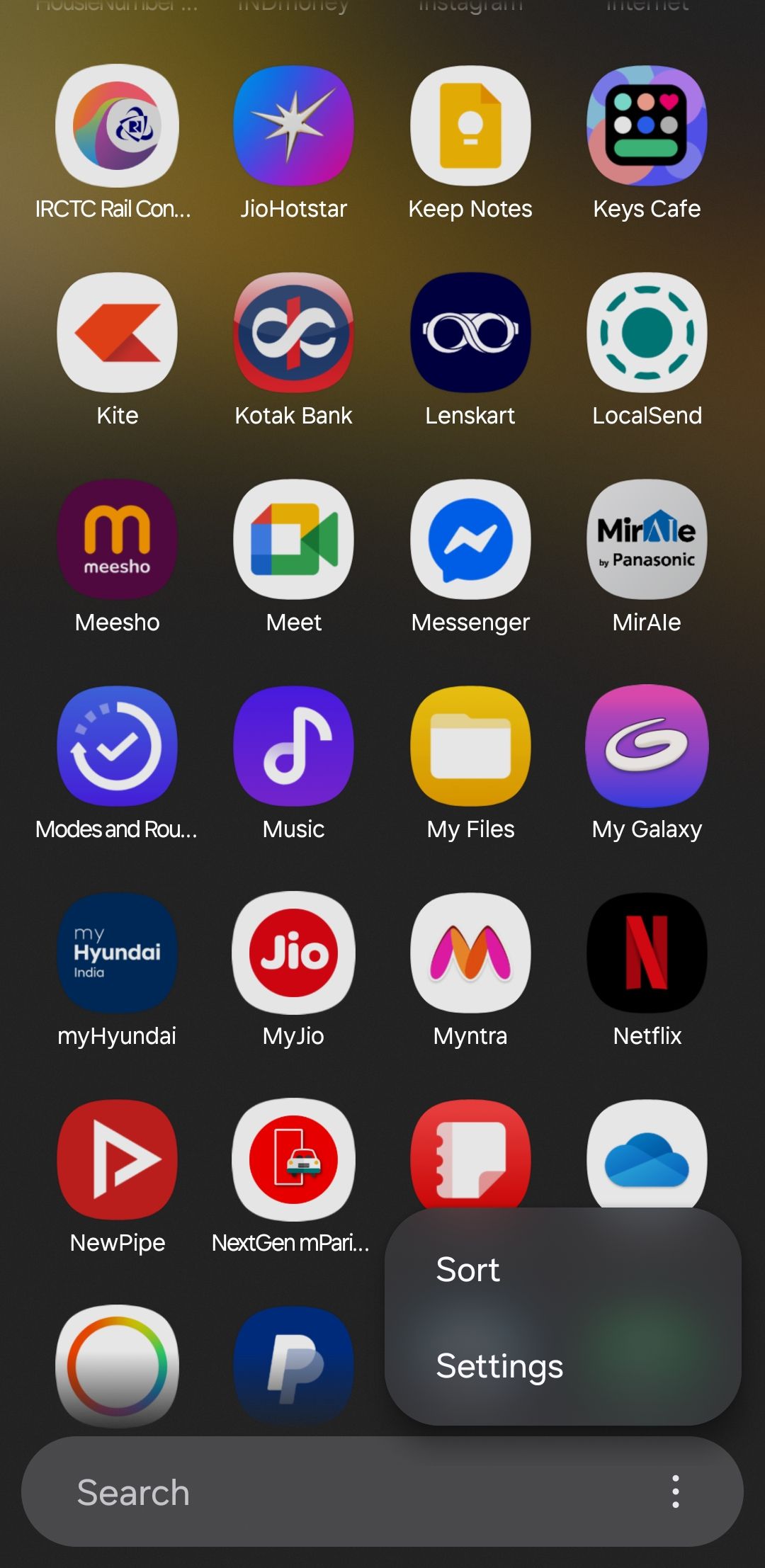Launch Google Meet
The width and height of the screenshot is (765, 1568).
[x=293, y=540]
